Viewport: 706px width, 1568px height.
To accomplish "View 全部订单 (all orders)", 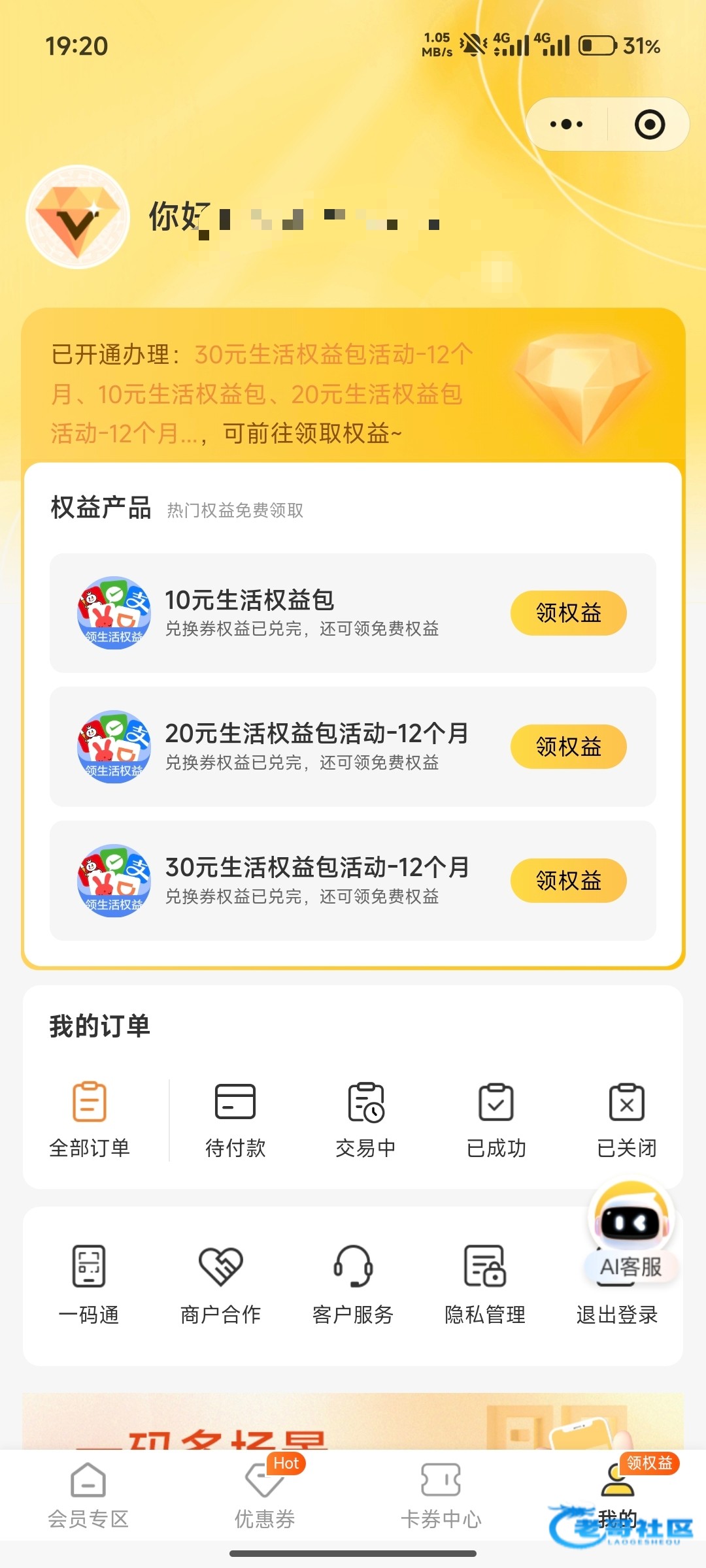I will tap(90, 1119).
